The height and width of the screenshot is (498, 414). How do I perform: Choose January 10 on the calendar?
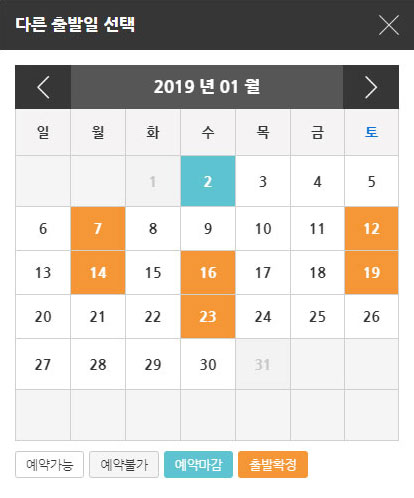(263, 228)
